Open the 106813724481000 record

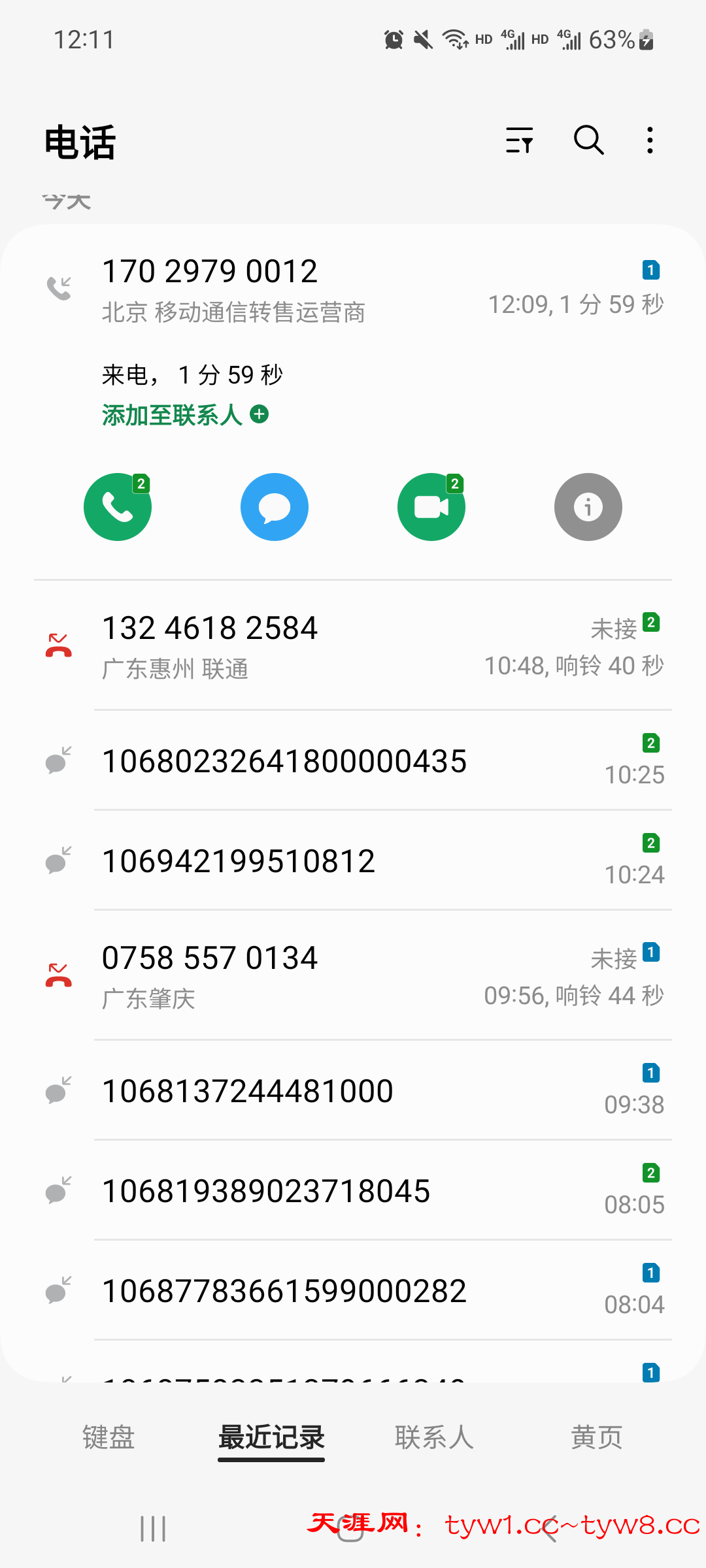[x=353, y=1091]
